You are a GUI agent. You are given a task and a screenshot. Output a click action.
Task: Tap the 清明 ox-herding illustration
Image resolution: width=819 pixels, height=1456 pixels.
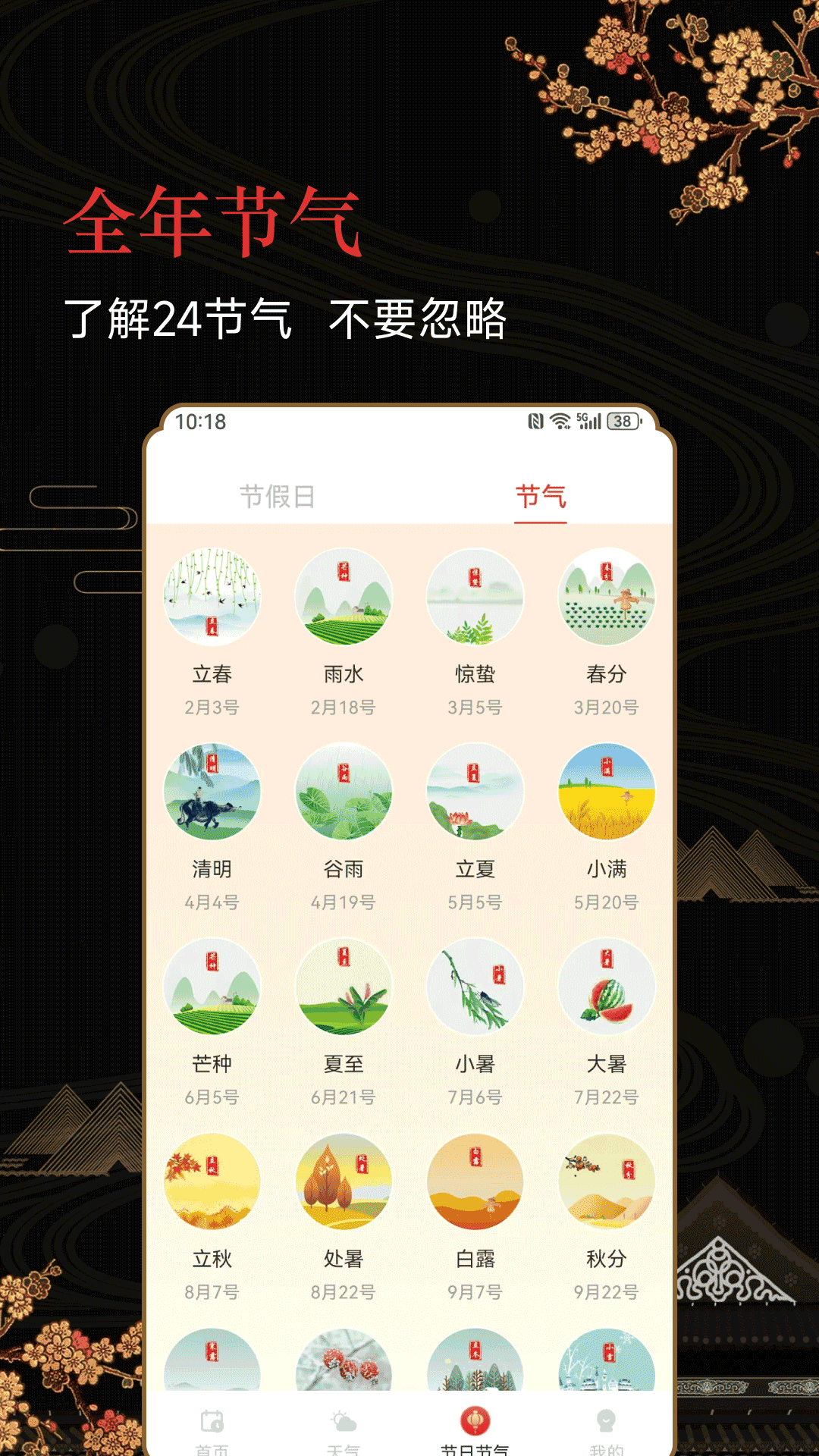(213, 791)
